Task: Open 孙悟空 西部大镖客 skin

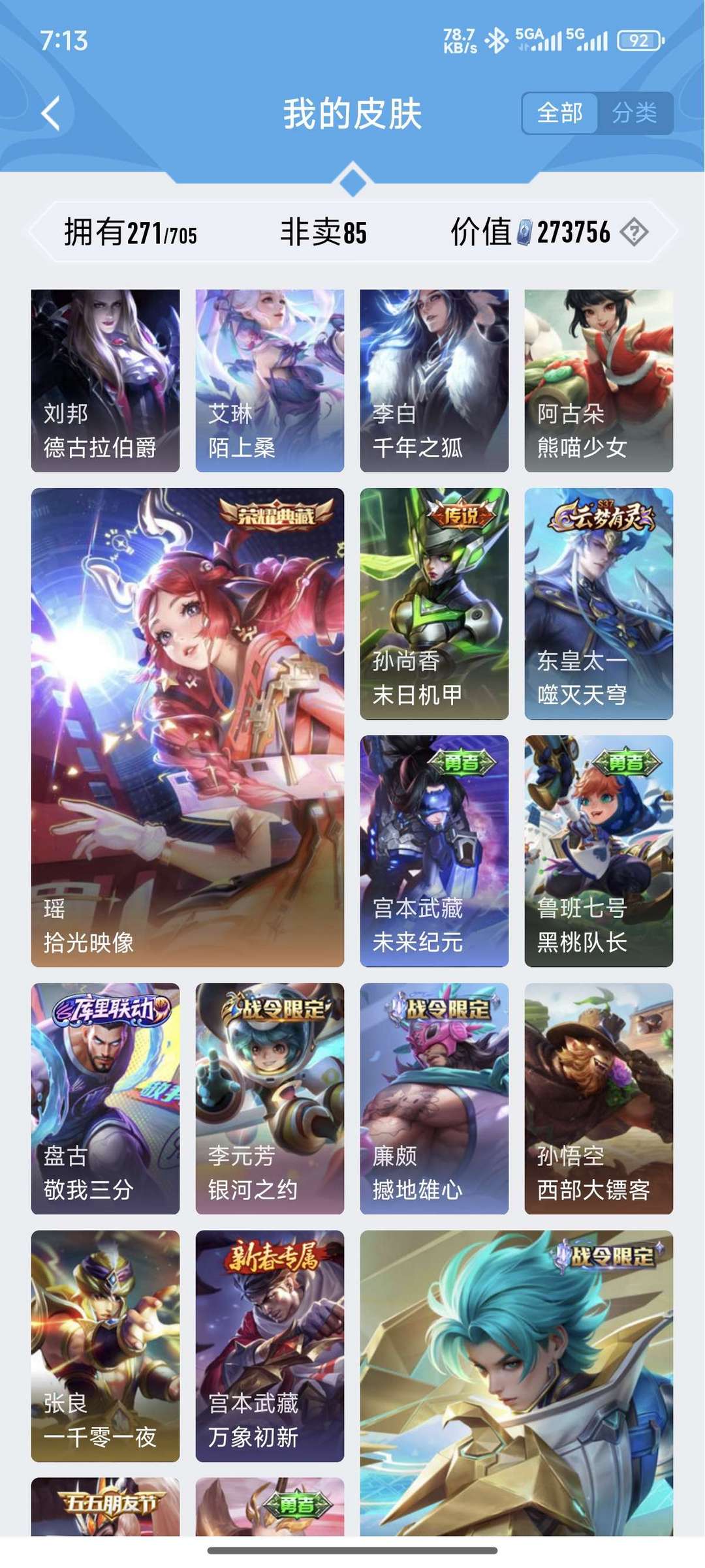Action: click(599, 1098)
